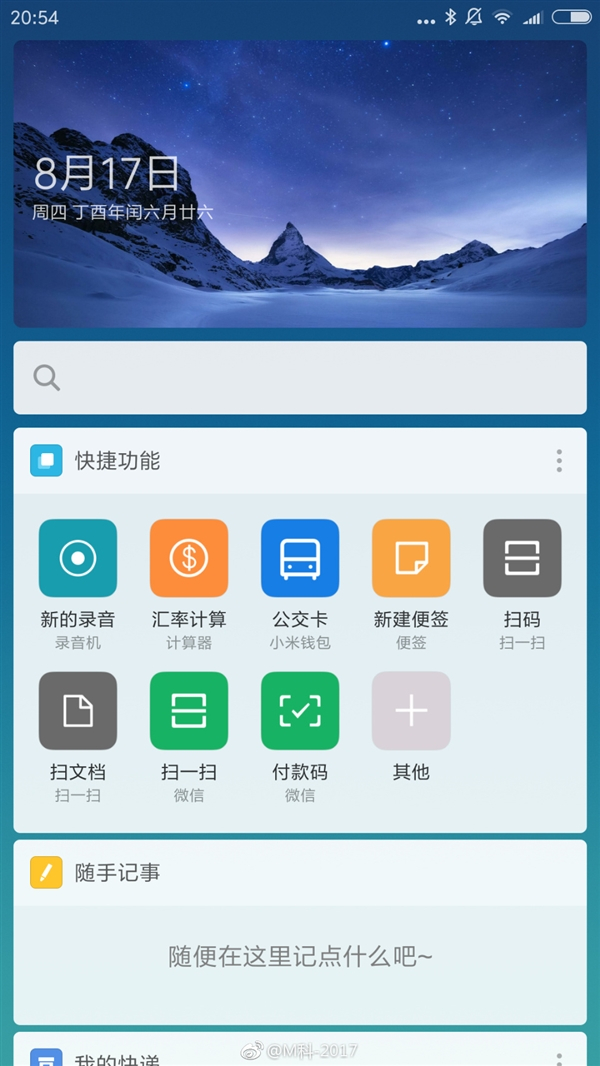Open the 8月17日 date calendar card
The height and width of the screenshot is (1066, 600).
pos(300,184)
